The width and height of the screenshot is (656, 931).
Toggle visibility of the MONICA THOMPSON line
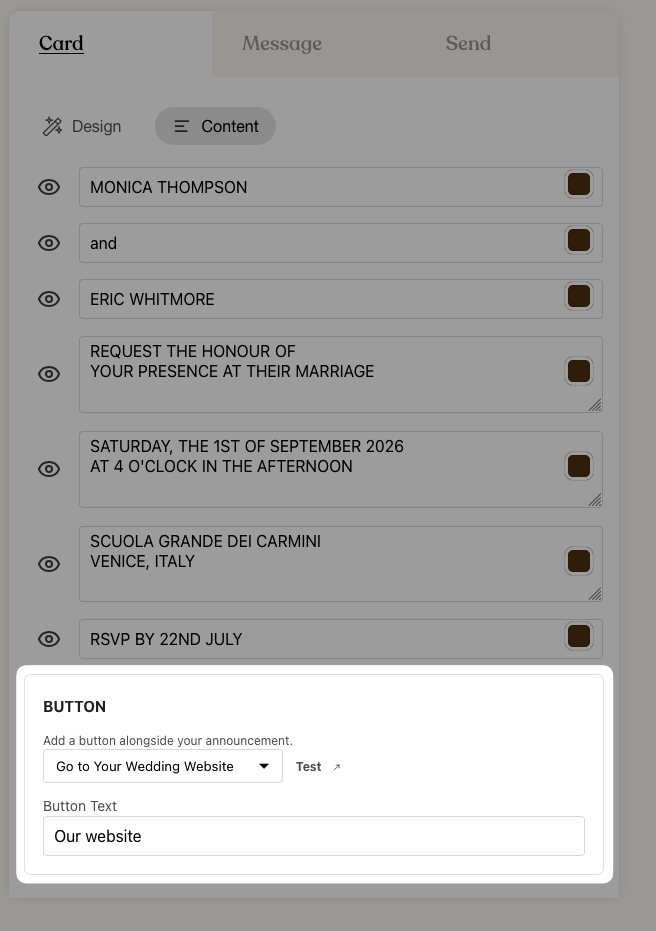49,187
